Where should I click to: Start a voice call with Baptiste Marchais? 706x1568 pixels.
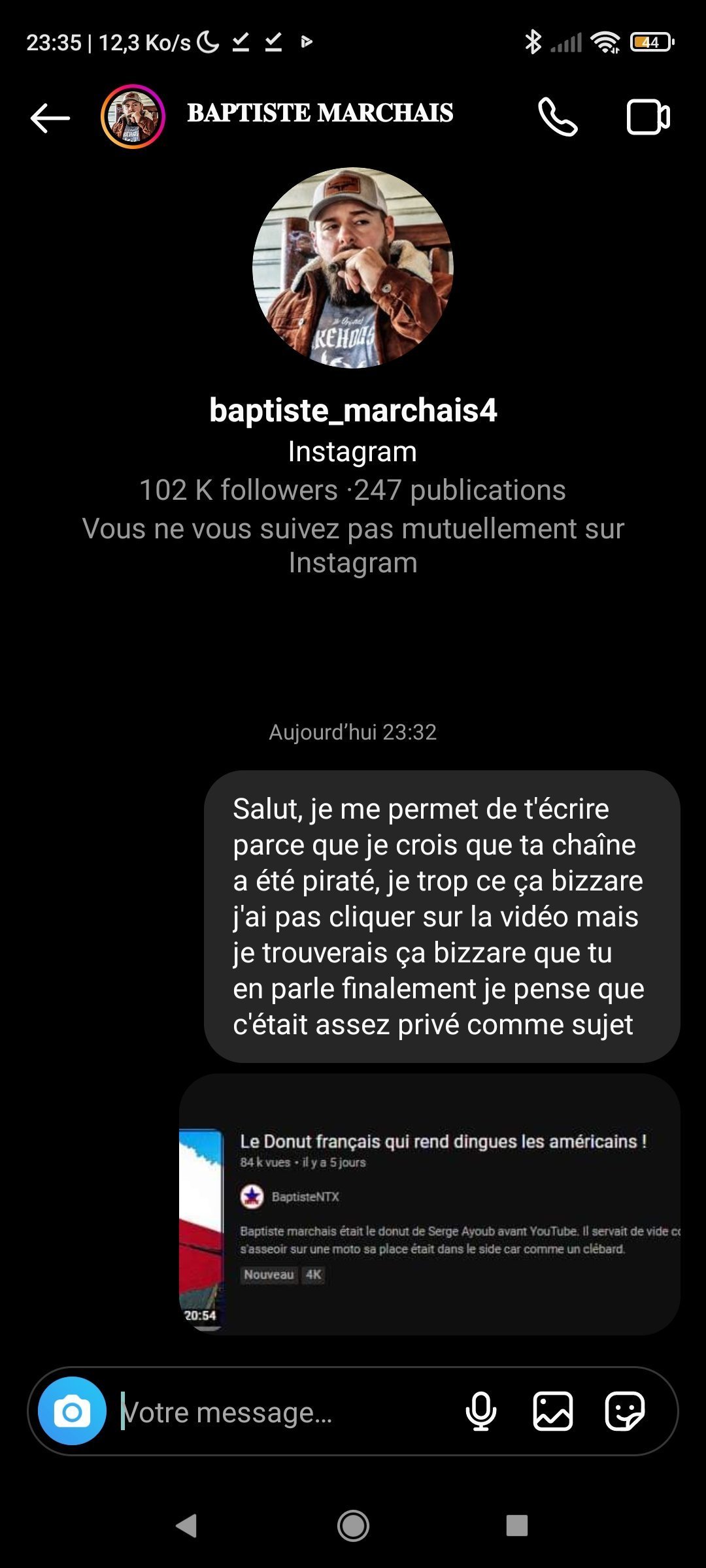558,118
